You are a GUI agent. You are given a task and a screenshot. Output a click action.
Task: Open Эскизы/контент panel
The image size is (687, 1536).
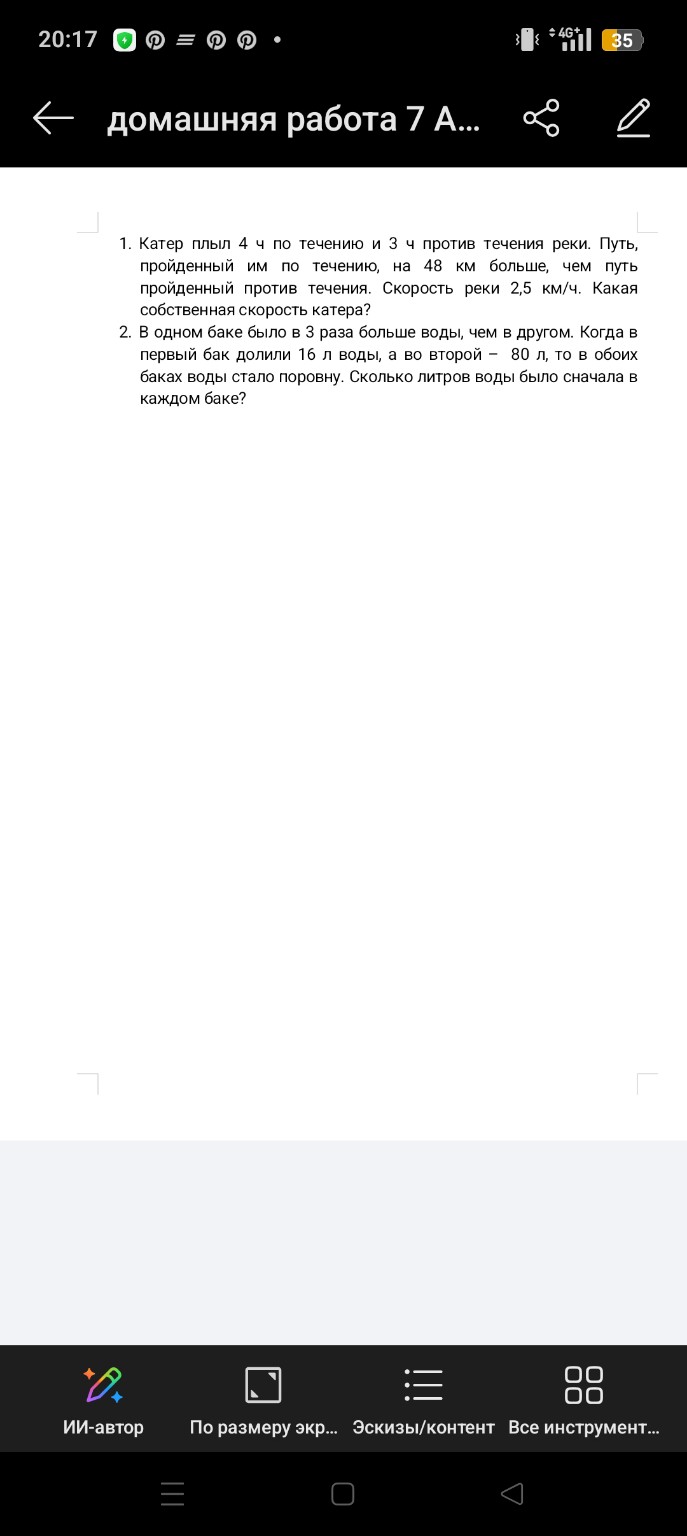point(423,1400)
